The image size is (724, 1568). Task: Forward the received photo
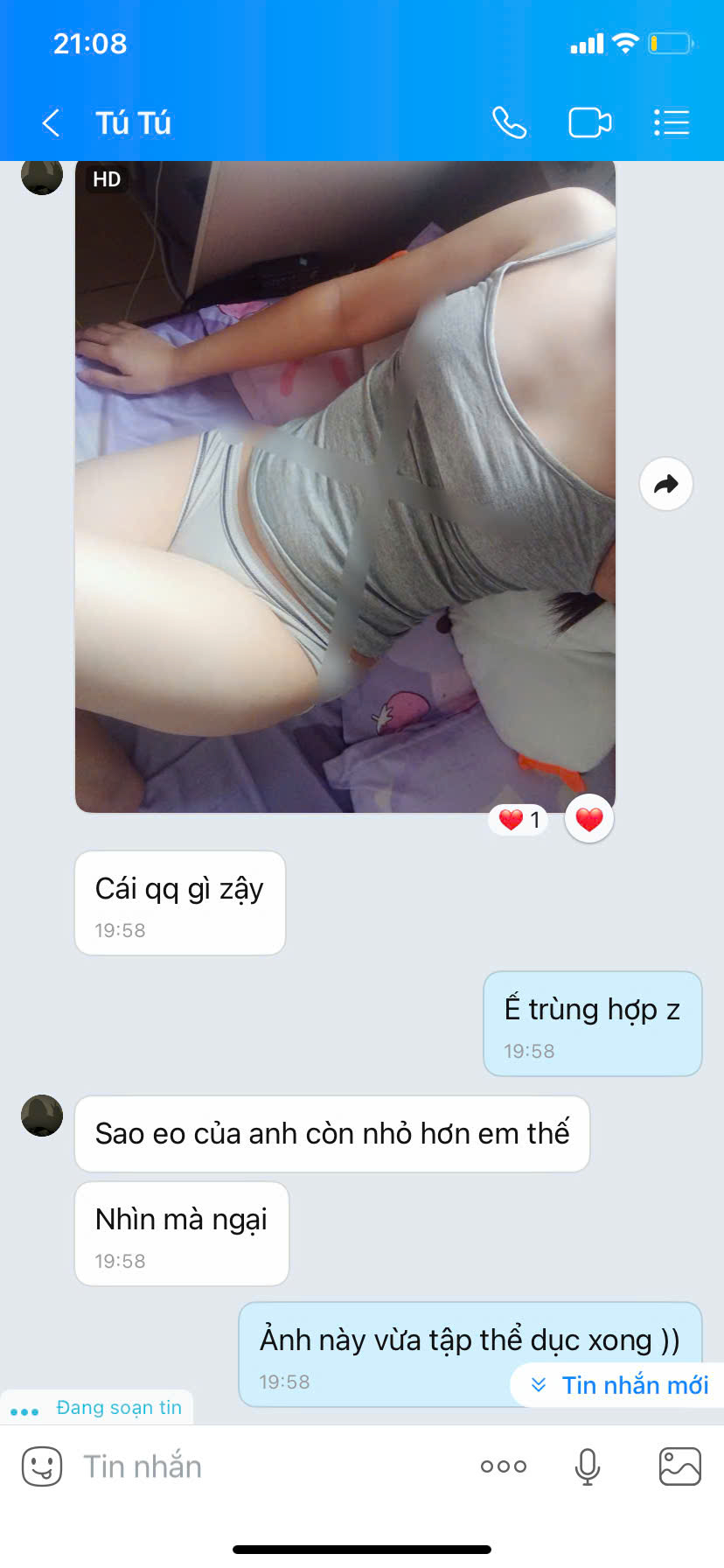[x=666, y=484]
